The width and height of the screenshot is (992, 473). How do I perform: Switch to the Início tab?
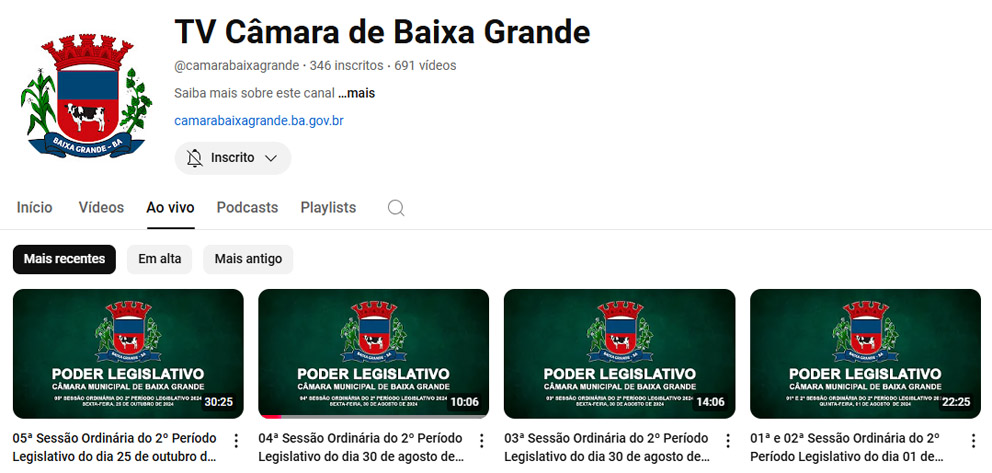[35, 208]
